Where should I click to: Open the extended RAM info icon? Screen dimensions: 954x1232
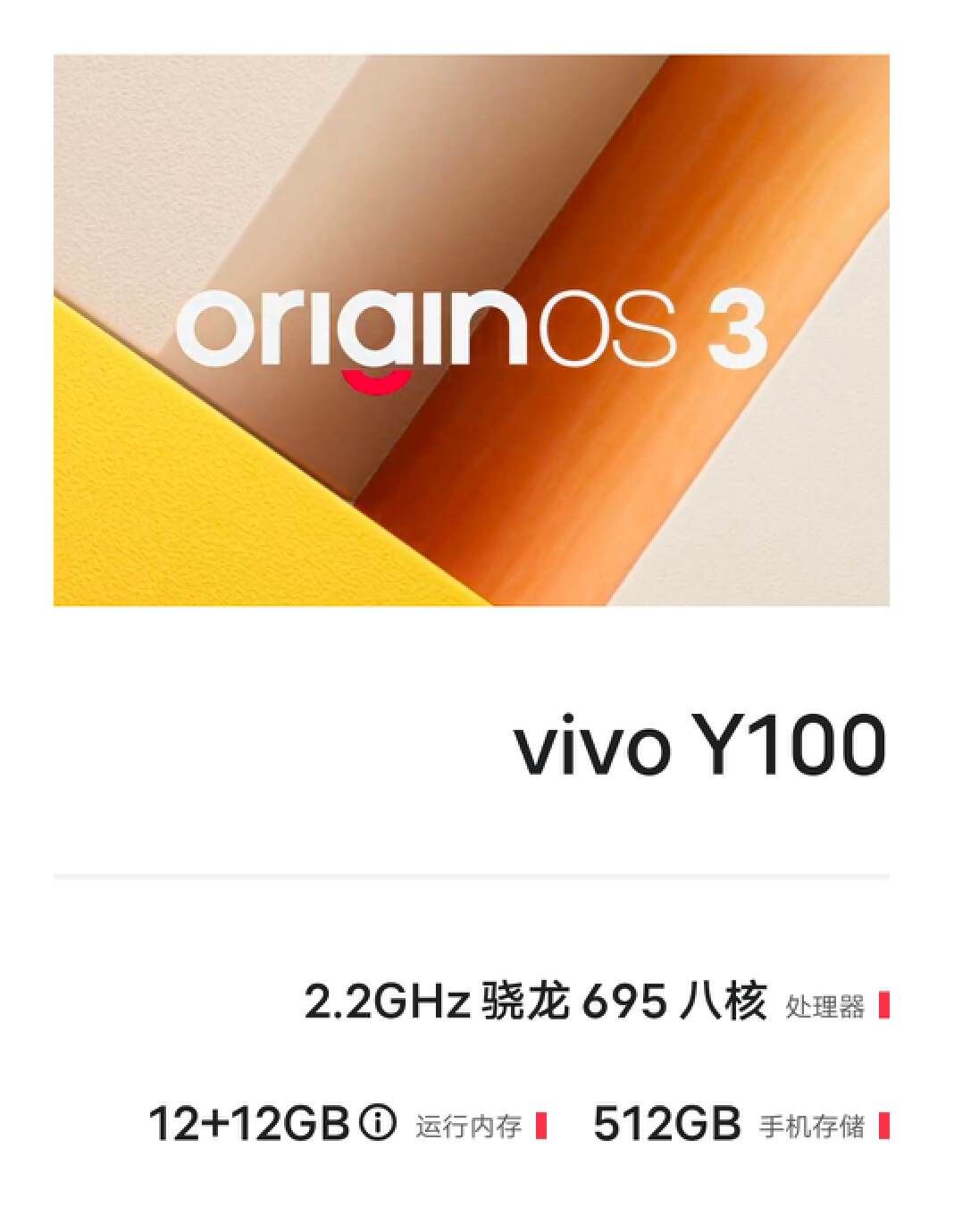(x=377, y=1124)
